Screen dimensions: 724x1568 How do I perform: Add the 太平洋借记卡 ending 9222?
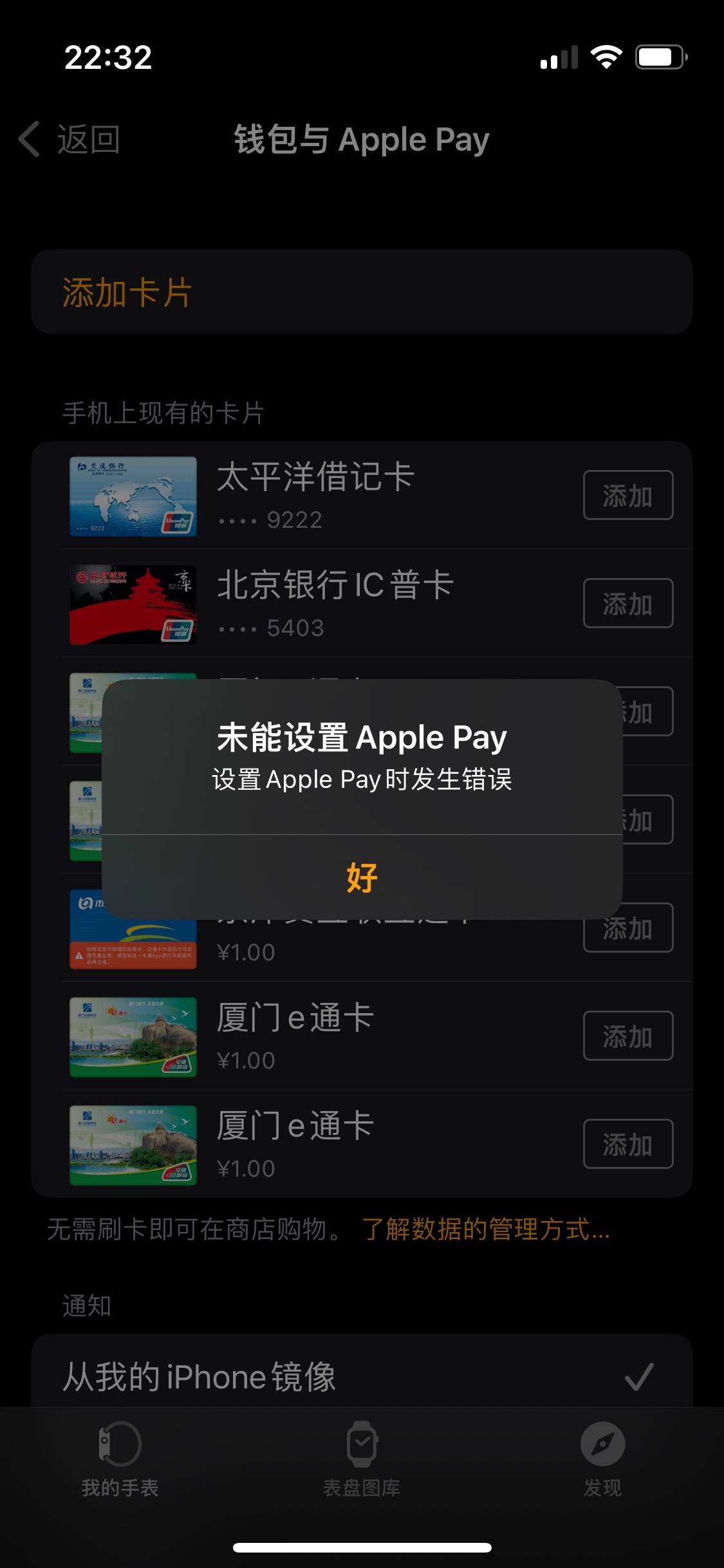(x=627, y=495)
